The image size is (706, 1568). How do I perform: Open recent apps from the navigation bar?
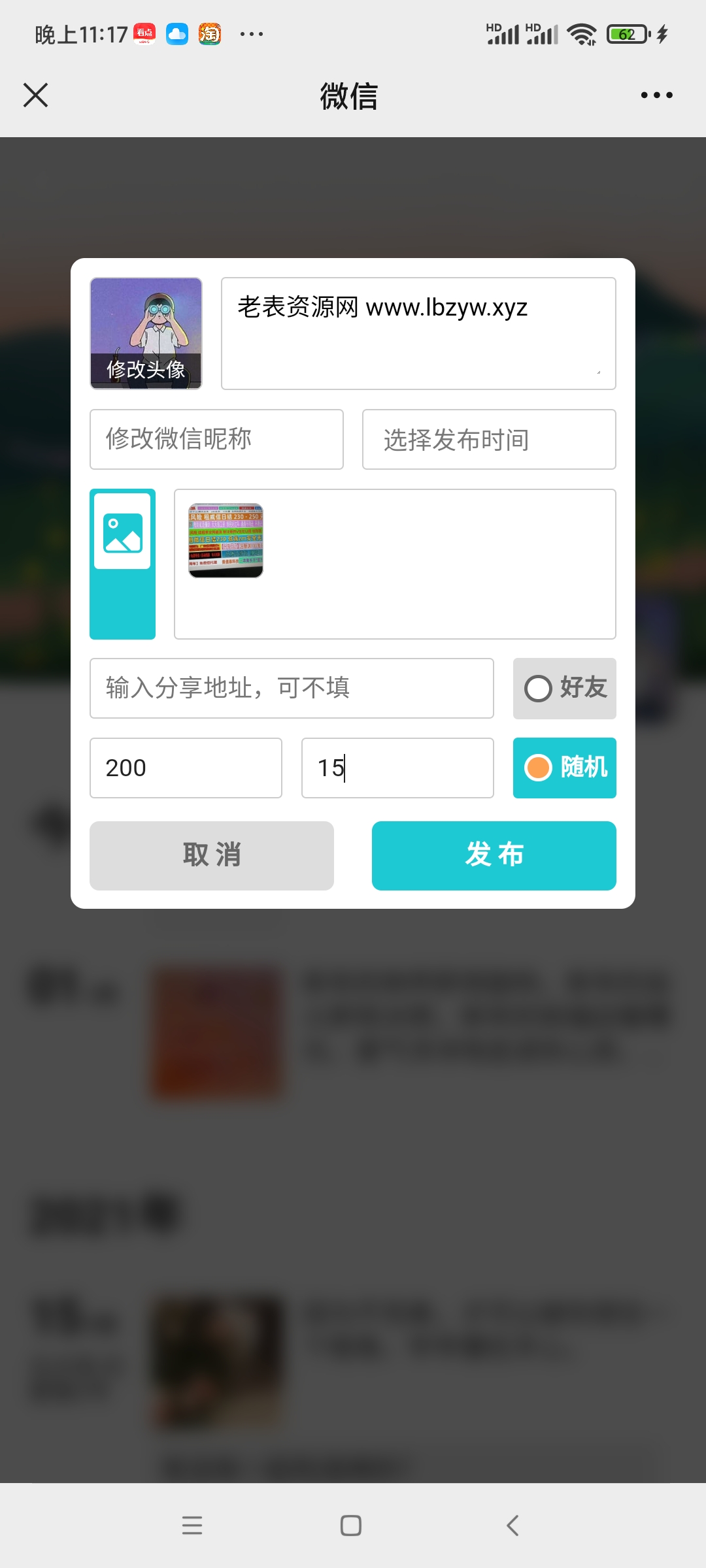[x=192, y=1526]
